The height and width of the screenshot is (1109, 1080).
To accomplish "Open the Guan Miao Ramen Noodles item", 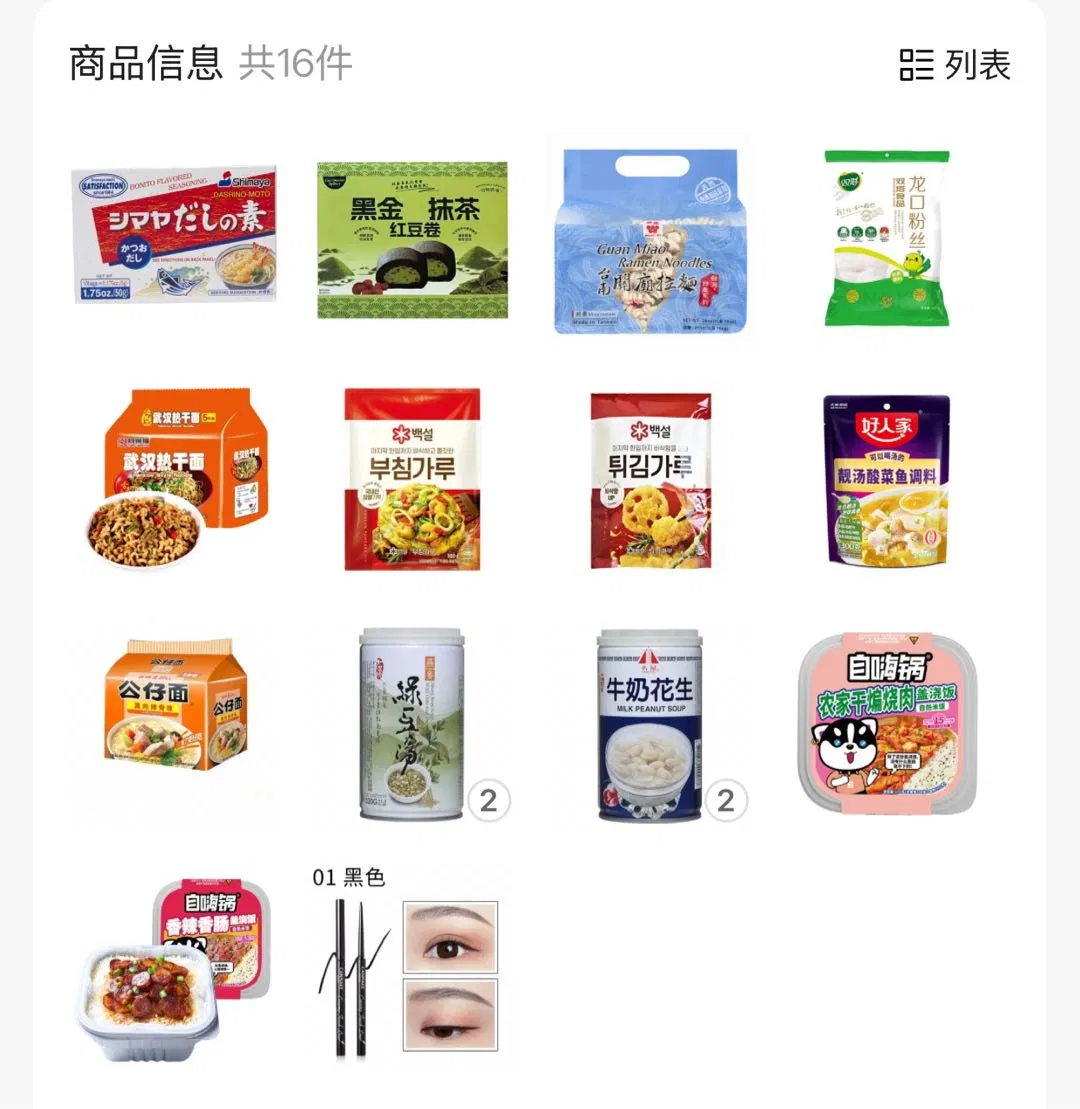I will tap(651, 240).
